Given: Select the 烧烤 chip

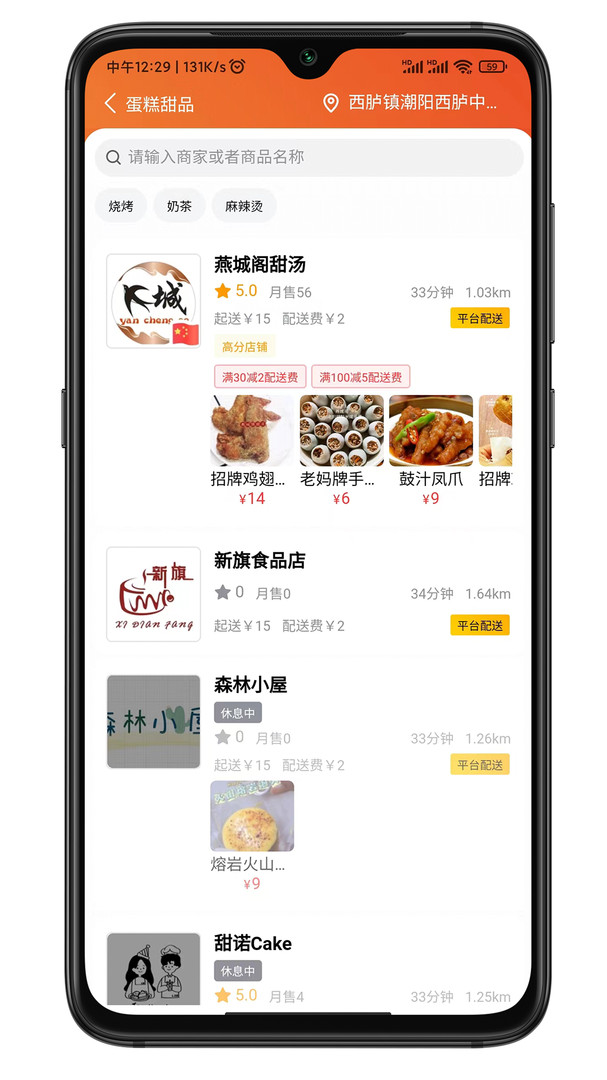Looking at the screenshot, I should pos(121,206).
